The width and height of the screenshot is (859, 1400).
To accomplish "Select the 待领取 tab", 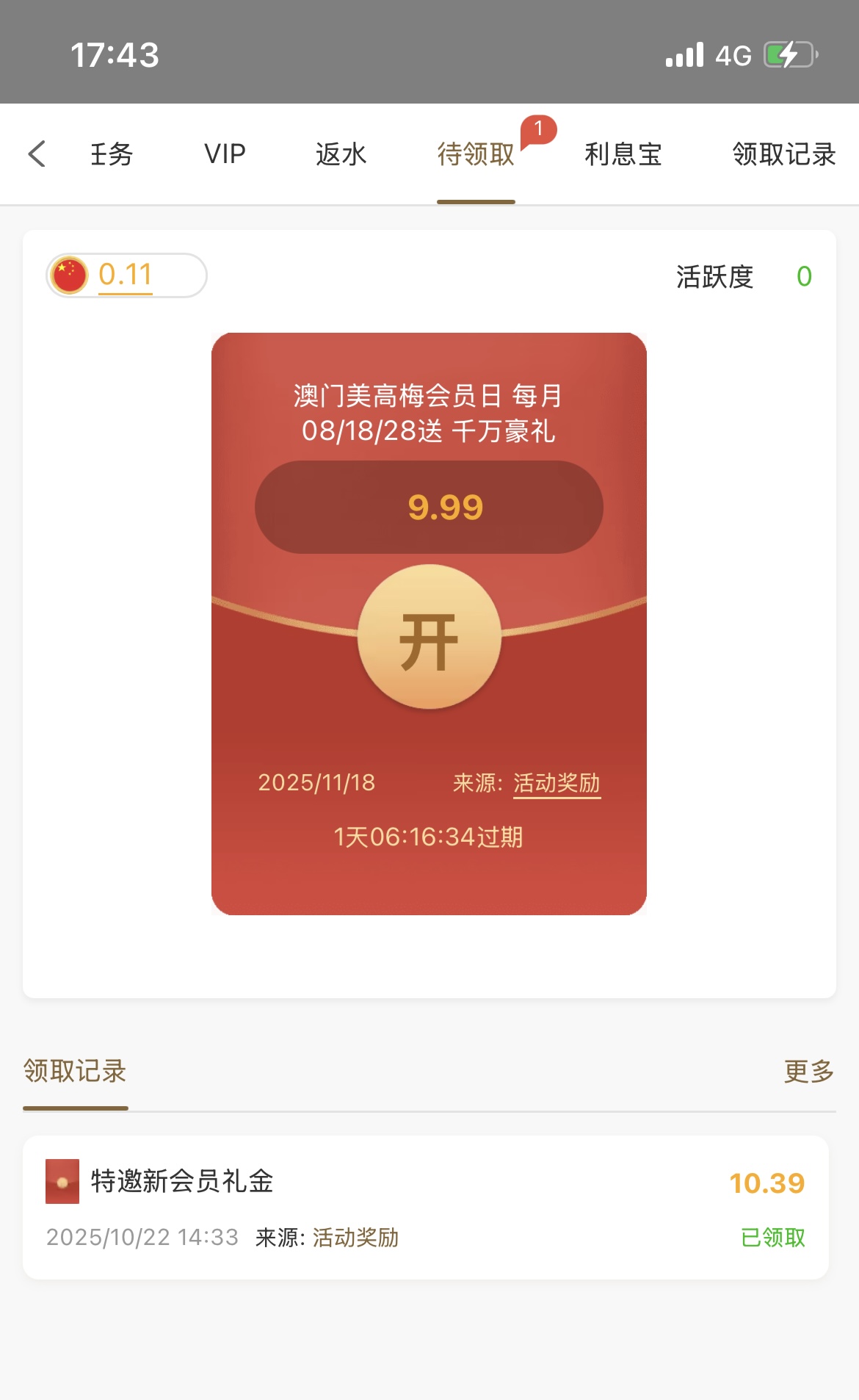I will pos(476,154).
